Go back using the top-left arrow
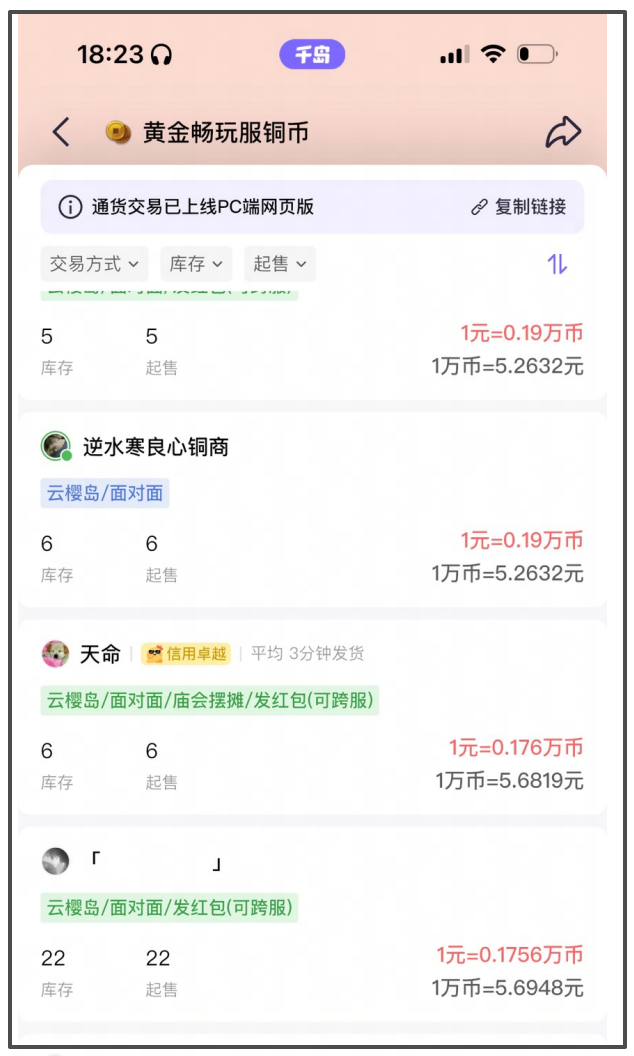This screenshot has height=1056, width=634. click(61, 131)
